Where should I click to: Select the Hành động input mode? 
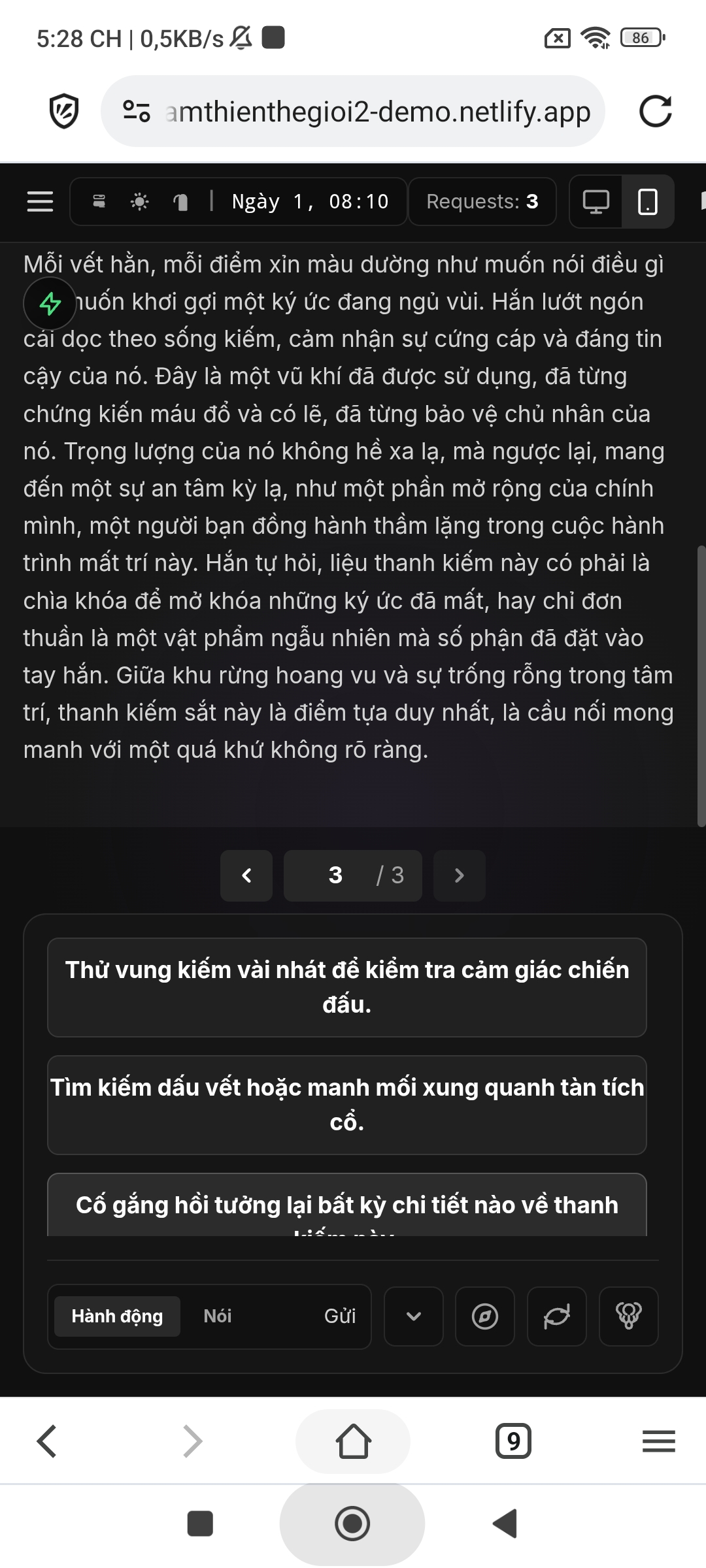pyautogui.click(x=117, y=1316)
